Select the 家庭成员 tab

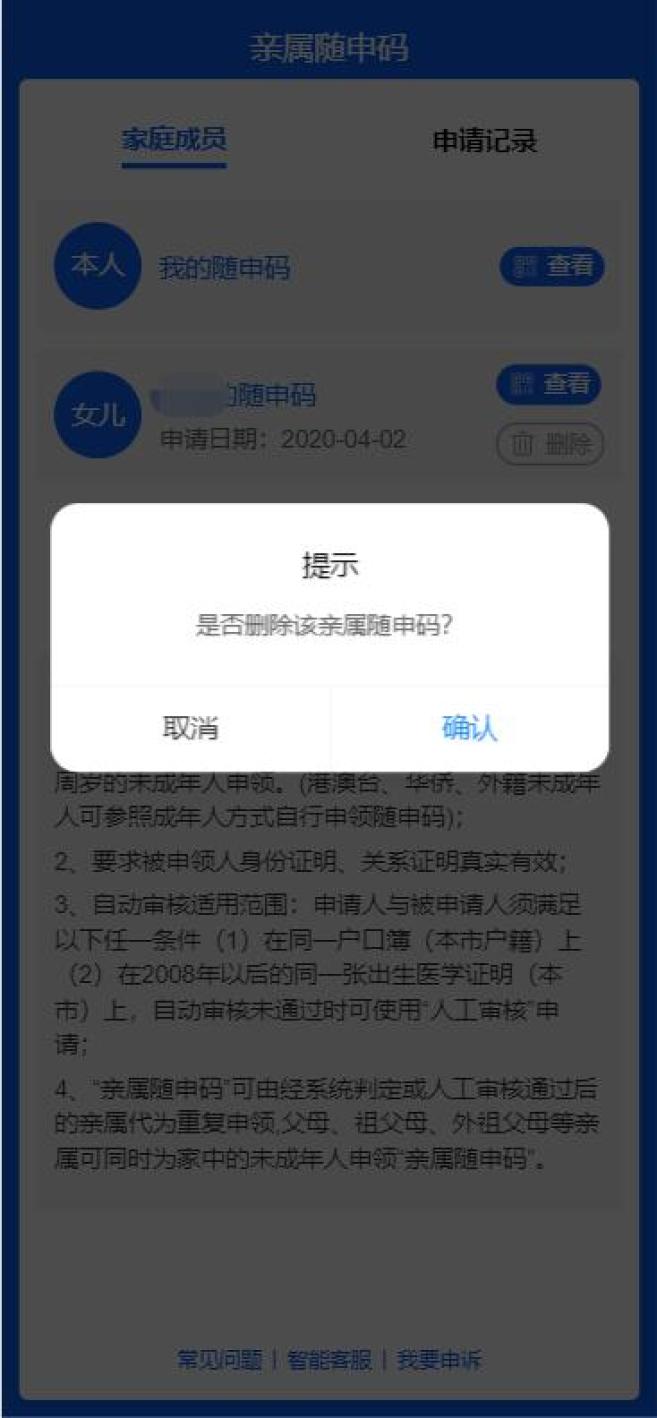click(174, 139)
